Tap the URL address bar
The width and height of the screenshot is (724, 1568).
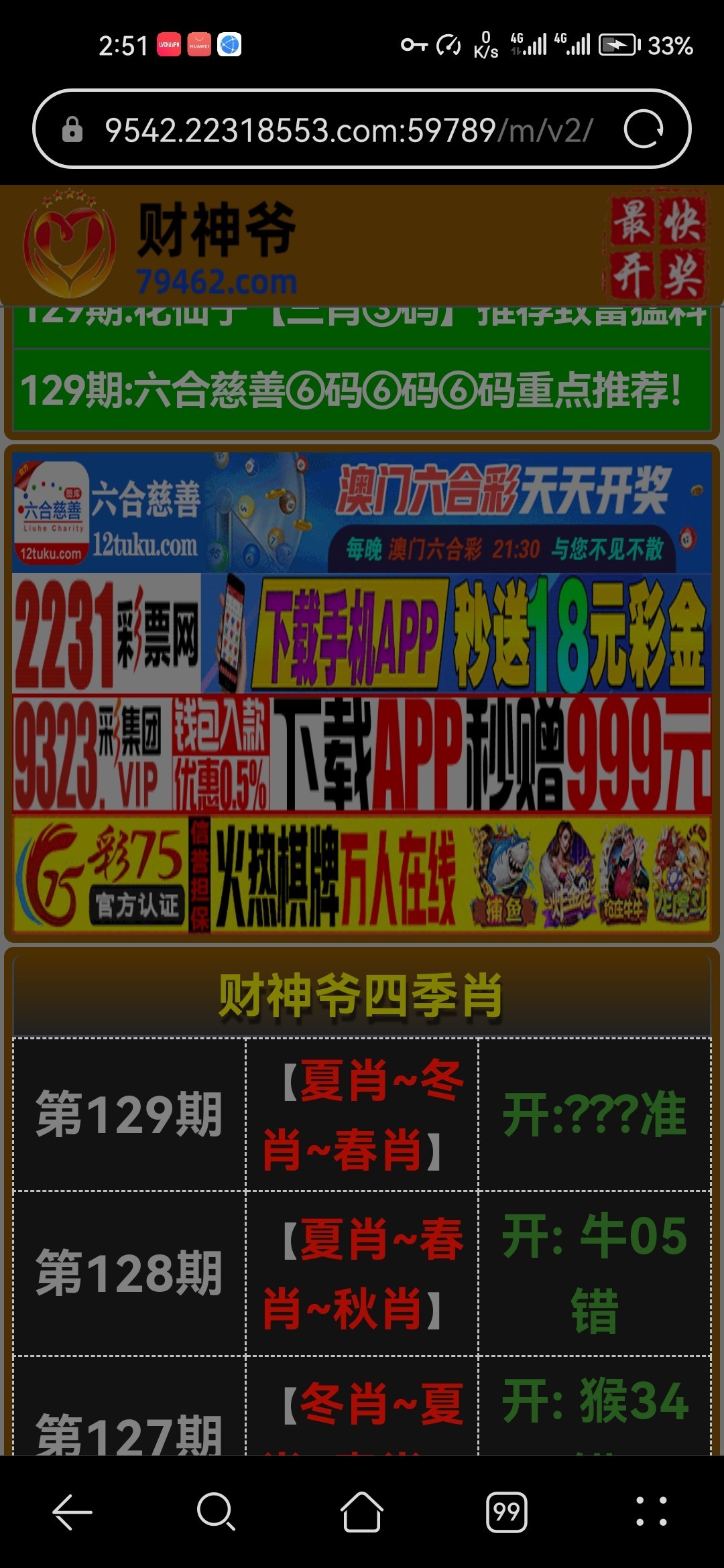tap(349, 129)
